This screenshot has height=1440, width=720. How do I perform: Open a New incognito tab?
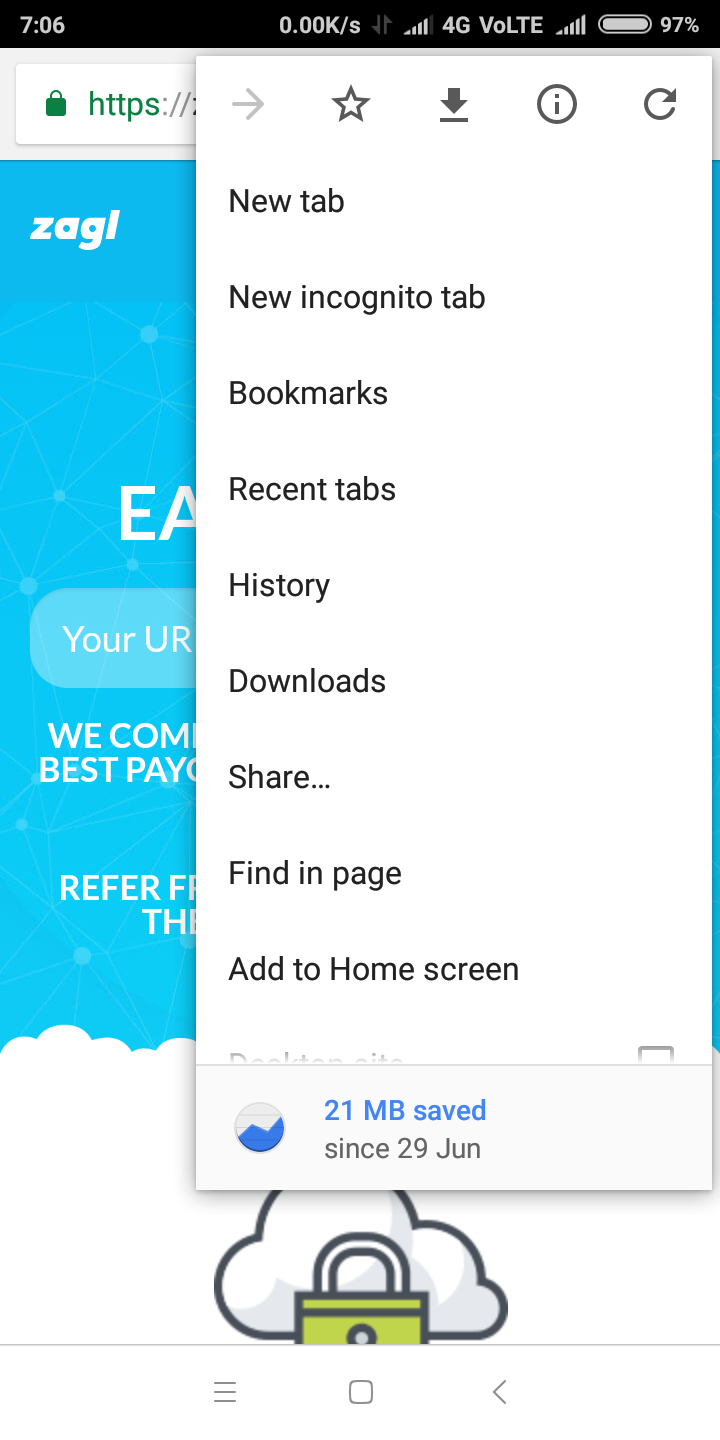click(357, 297)
